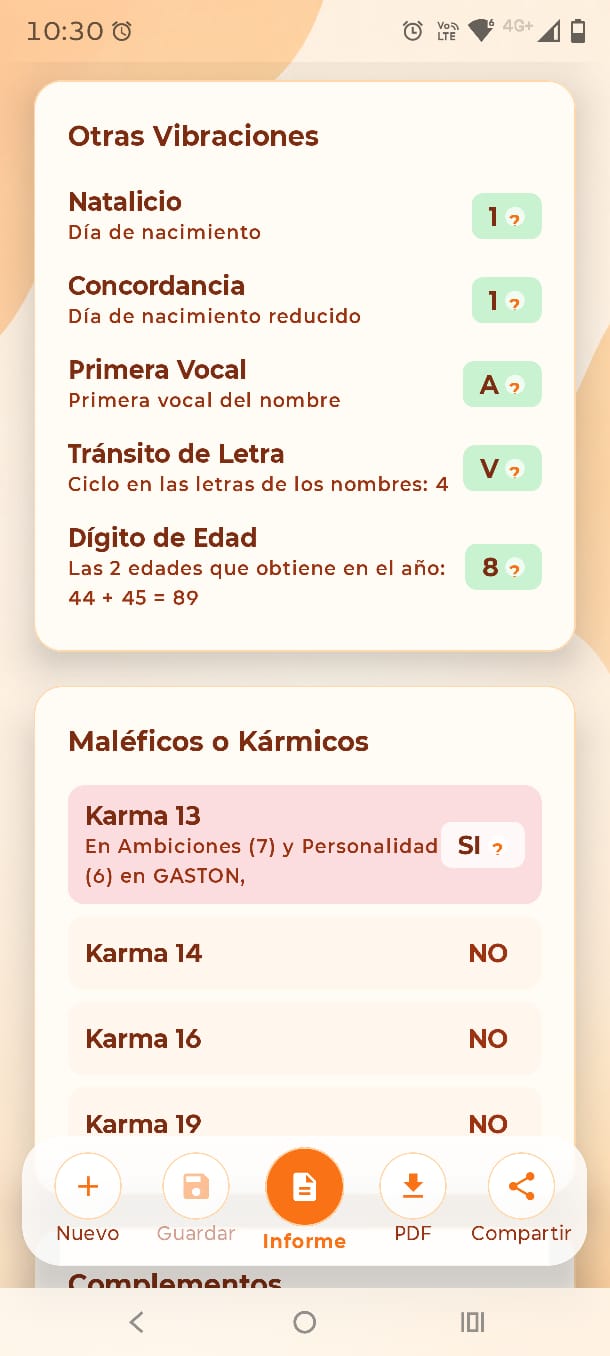610x1356 pixels.
Task: Share the report via Compartir
Action: (x=521, y=1199)
